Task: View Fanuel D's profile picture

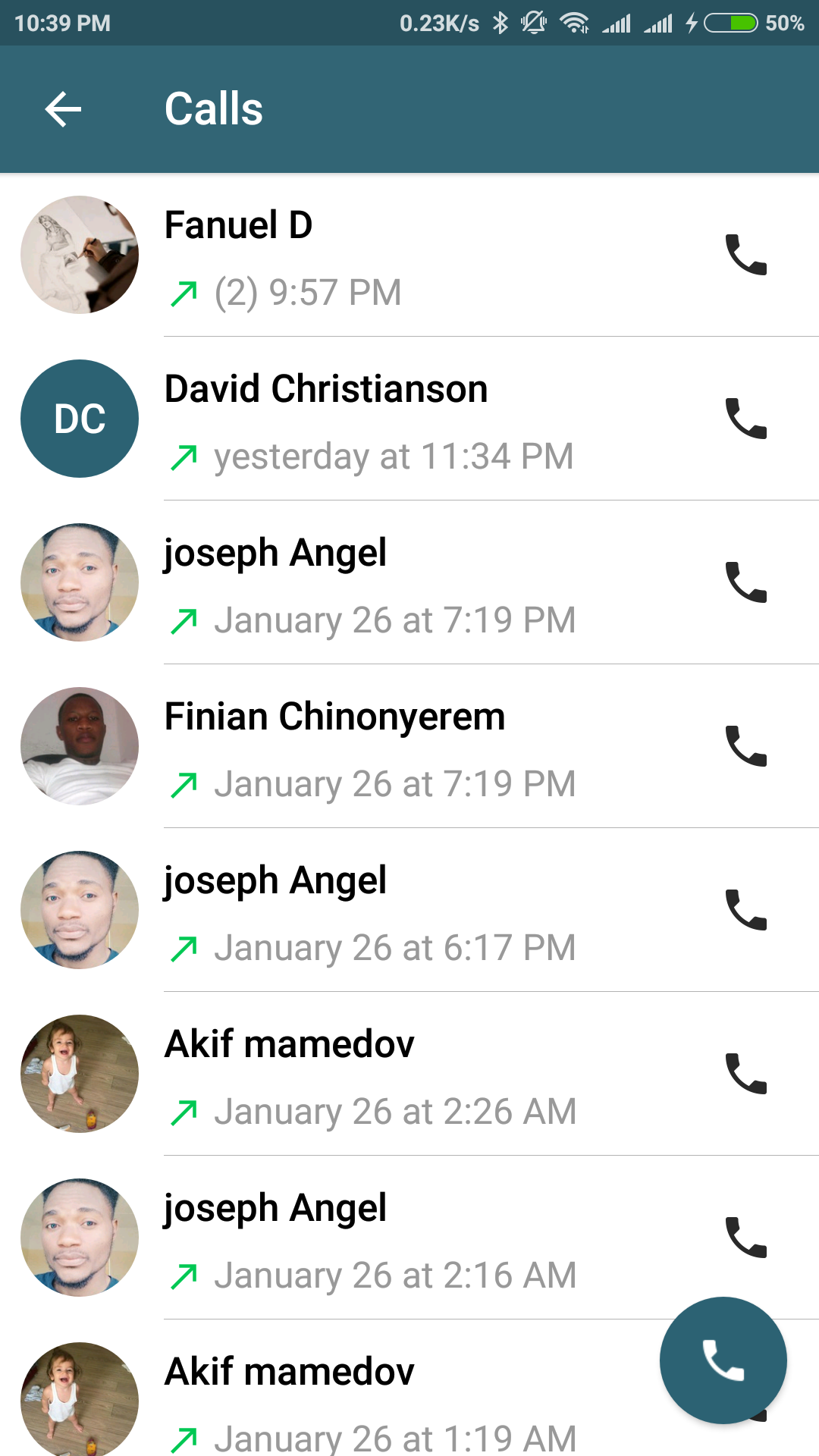Action: (x=80, y=255)
